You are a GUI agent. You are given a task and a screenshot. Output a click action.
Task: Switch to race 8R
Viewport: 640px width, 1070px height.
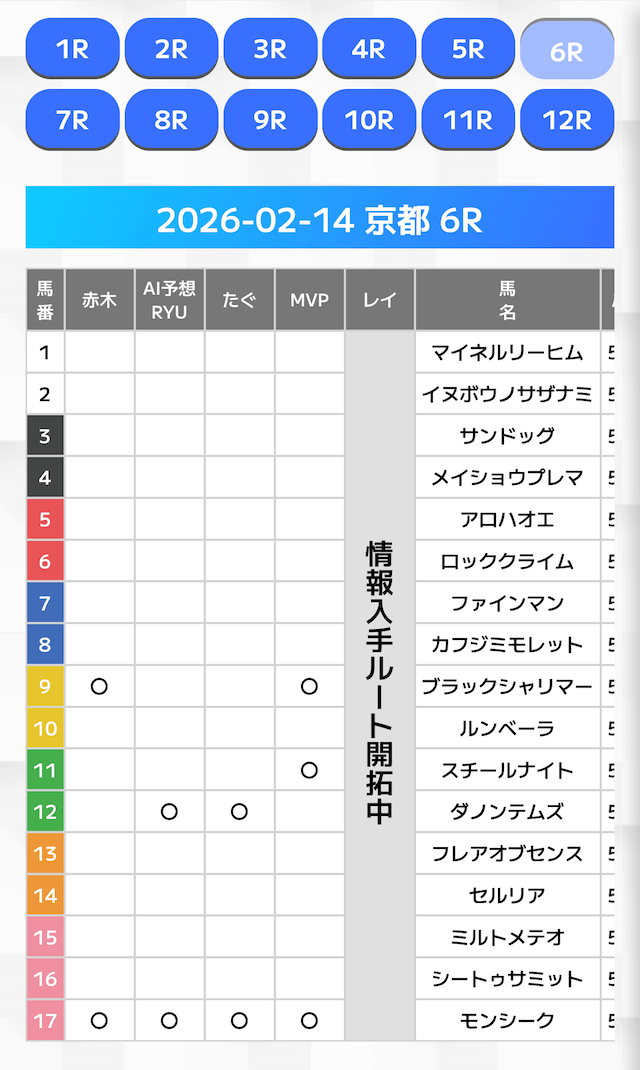(171, 120)
